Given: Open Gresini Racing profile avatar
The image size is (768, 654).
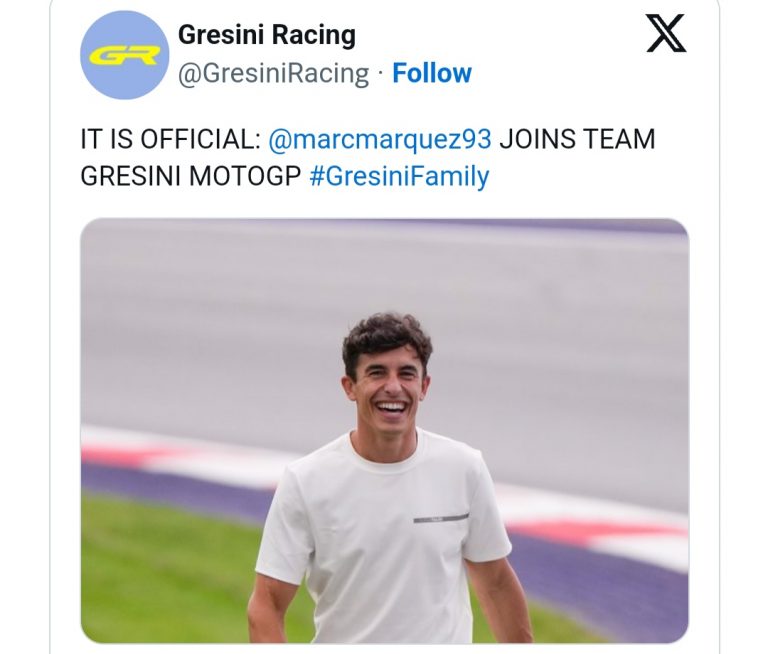Looking at the screenshot, I should (x=124, y=54).
